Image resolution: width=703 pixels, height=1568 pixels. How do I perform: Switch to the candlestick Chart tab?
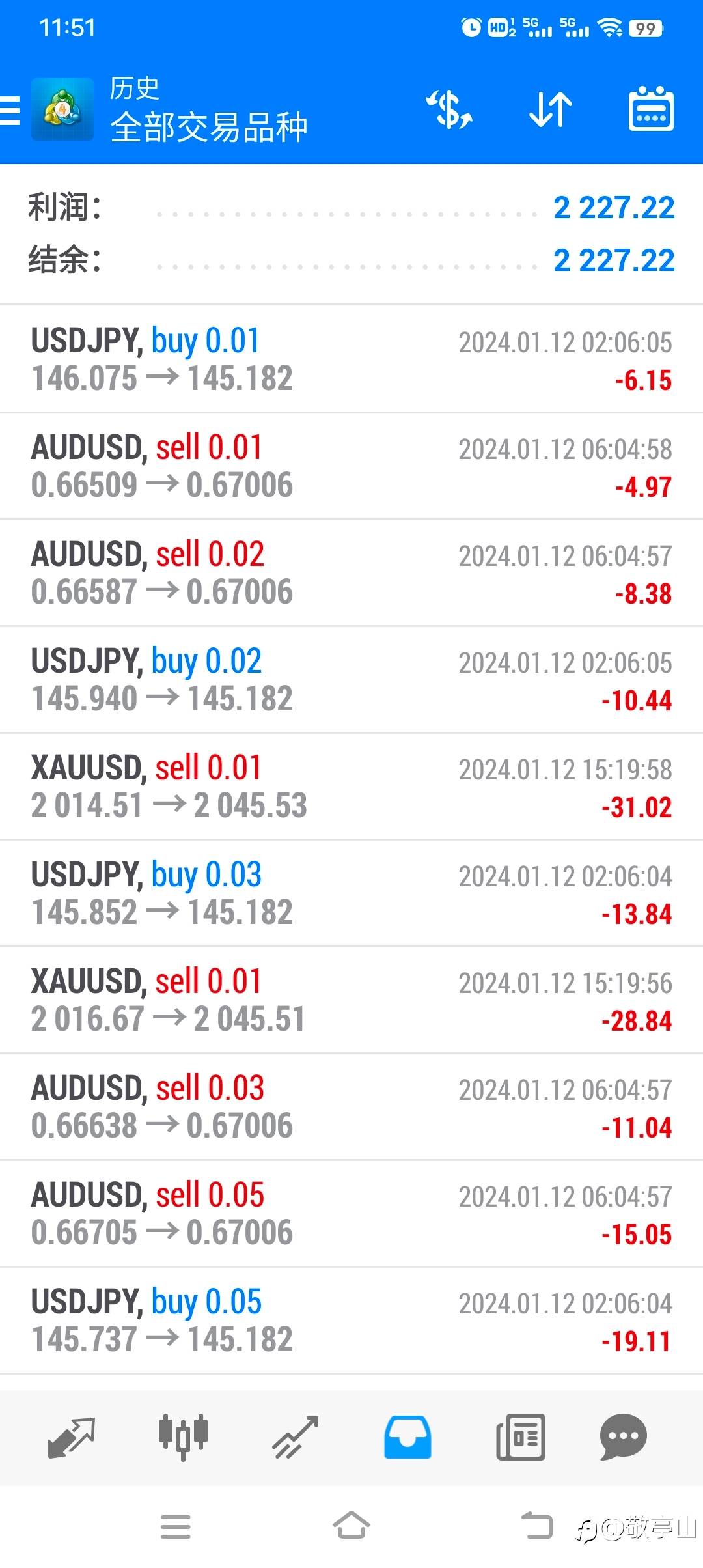(x=184, y=1436)
